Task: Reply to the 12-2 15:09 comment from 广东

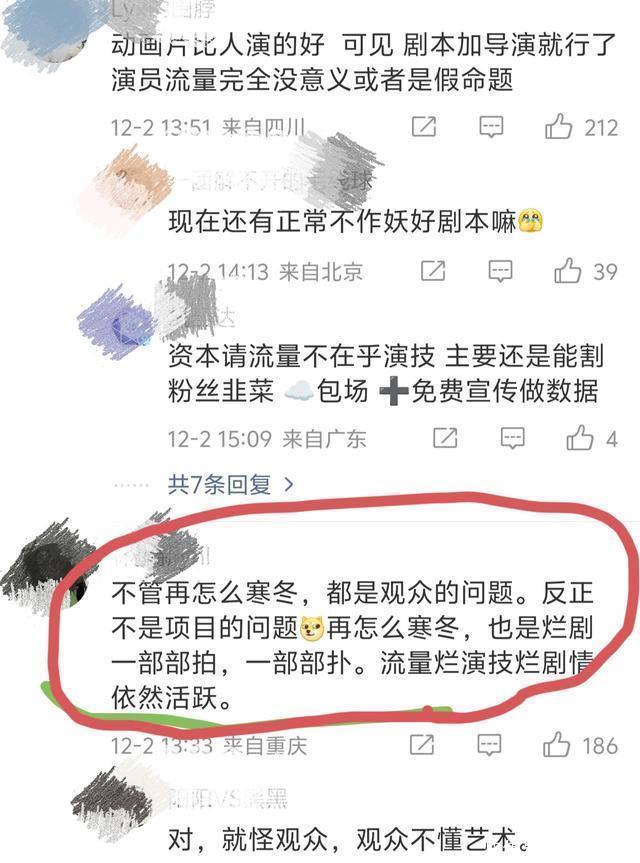Action: pos(512,437)
